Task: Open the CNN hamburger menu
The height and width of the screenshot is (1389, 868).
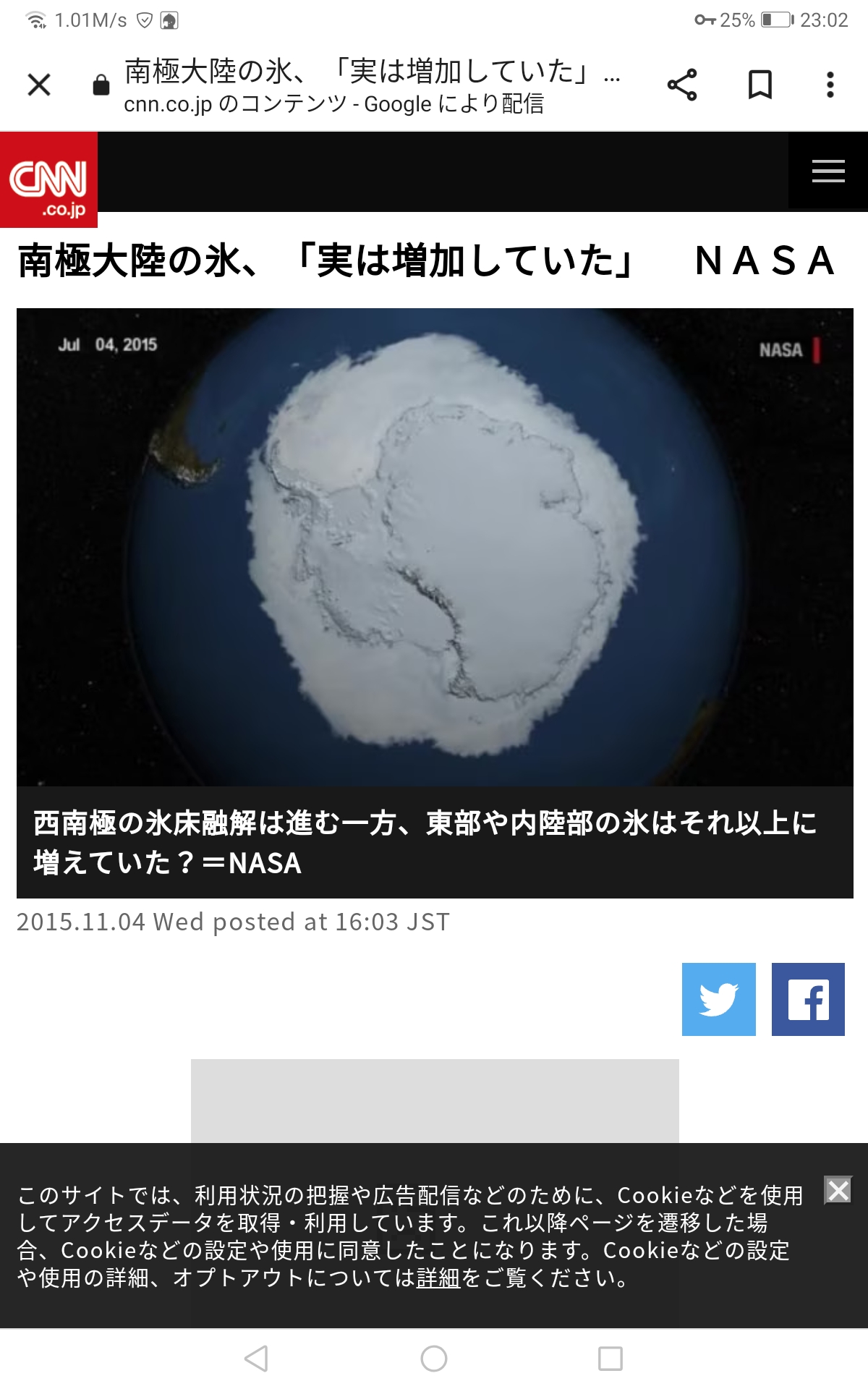Action: (x=828, y=171)
